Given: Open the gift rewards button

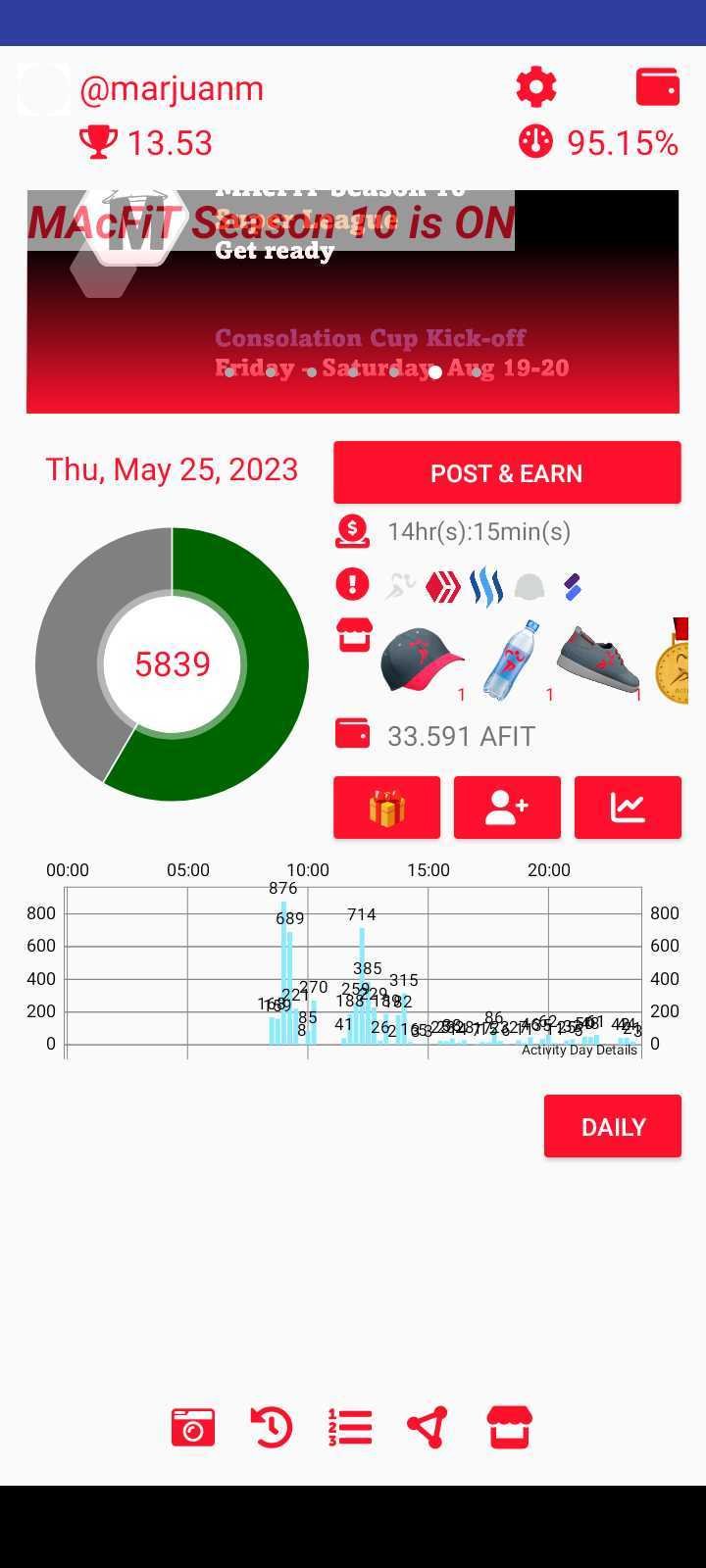Looking at the screenshot, I should point(386,808).
